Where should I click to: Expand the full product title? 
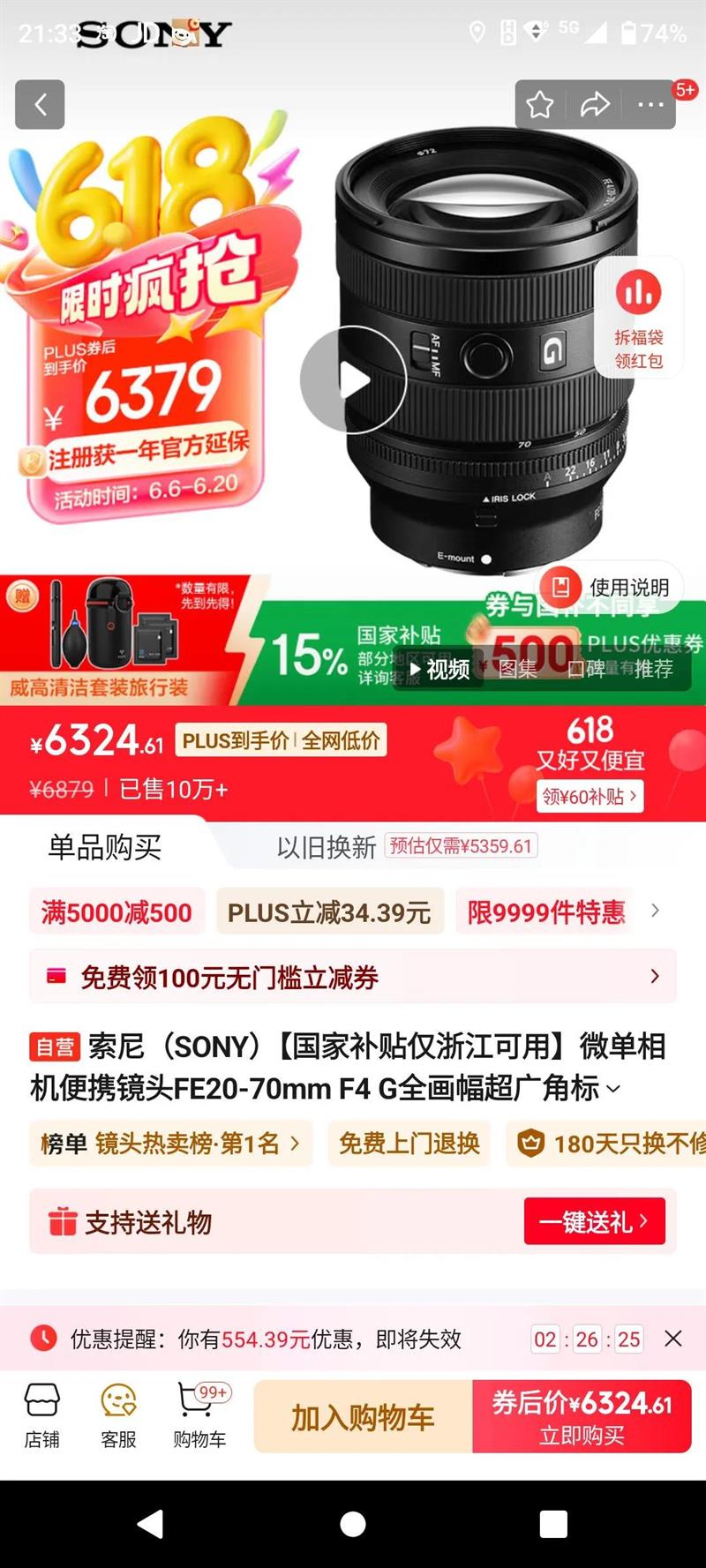614,1090
